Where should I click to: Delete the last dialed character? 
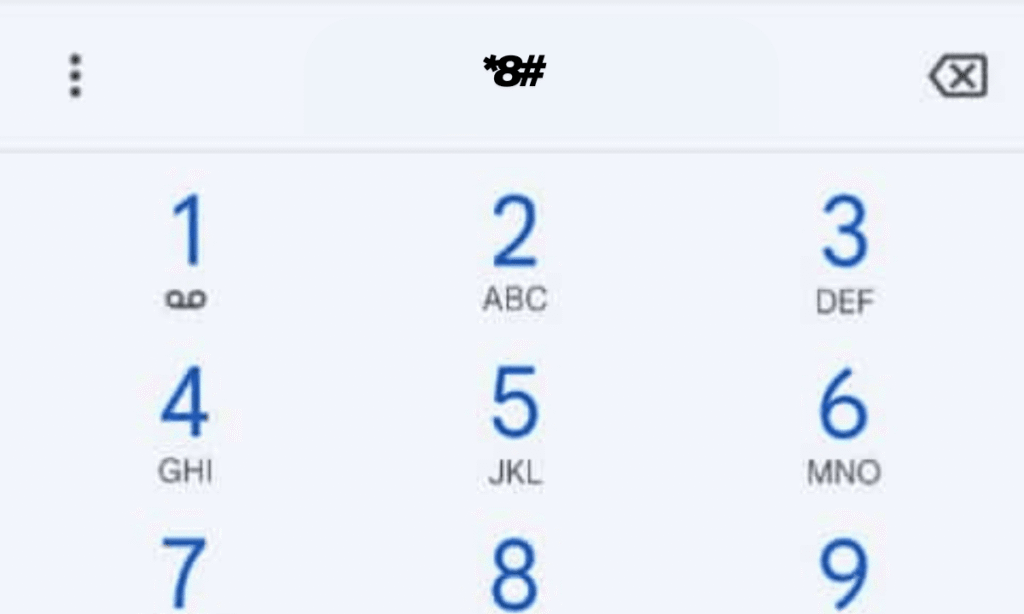pyautogui.click(x=958, y=76)
